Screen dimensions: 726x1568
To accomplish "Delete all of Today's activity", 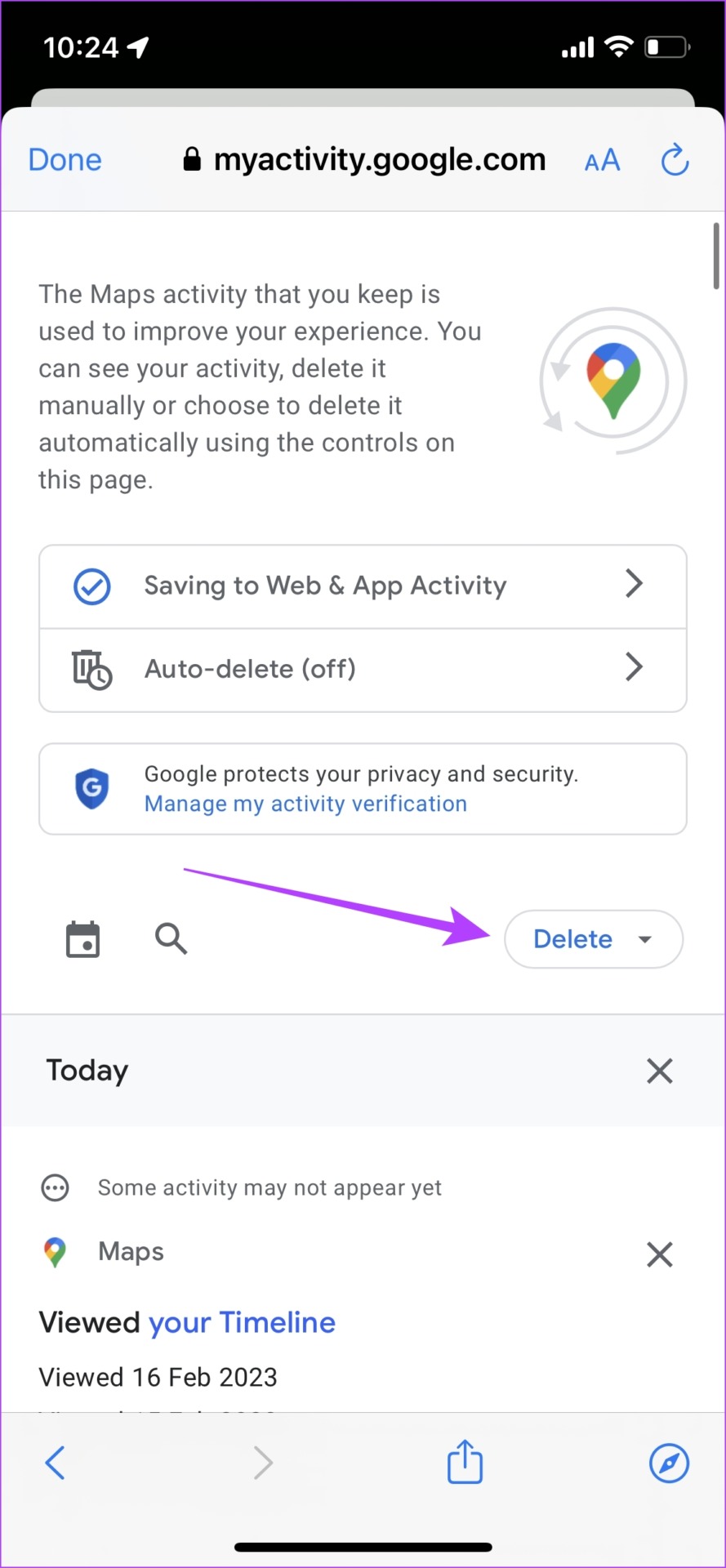I will point(659,1071).
